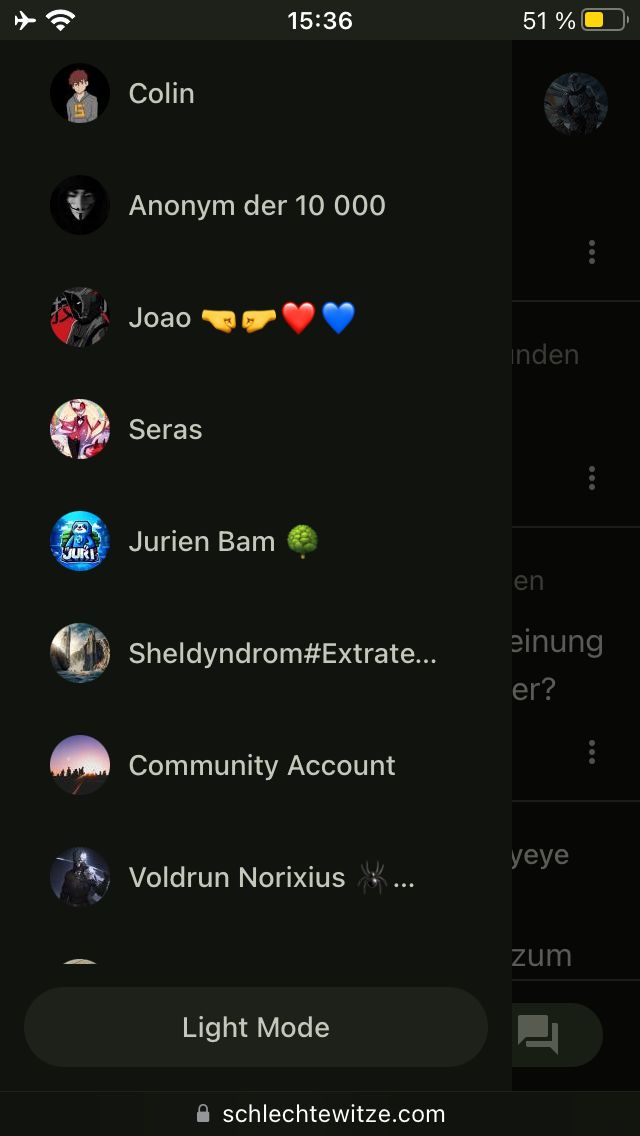This screenshot has width=640, height=1136.
Task: Tap on the user Seras
Action: click(165, 430)
